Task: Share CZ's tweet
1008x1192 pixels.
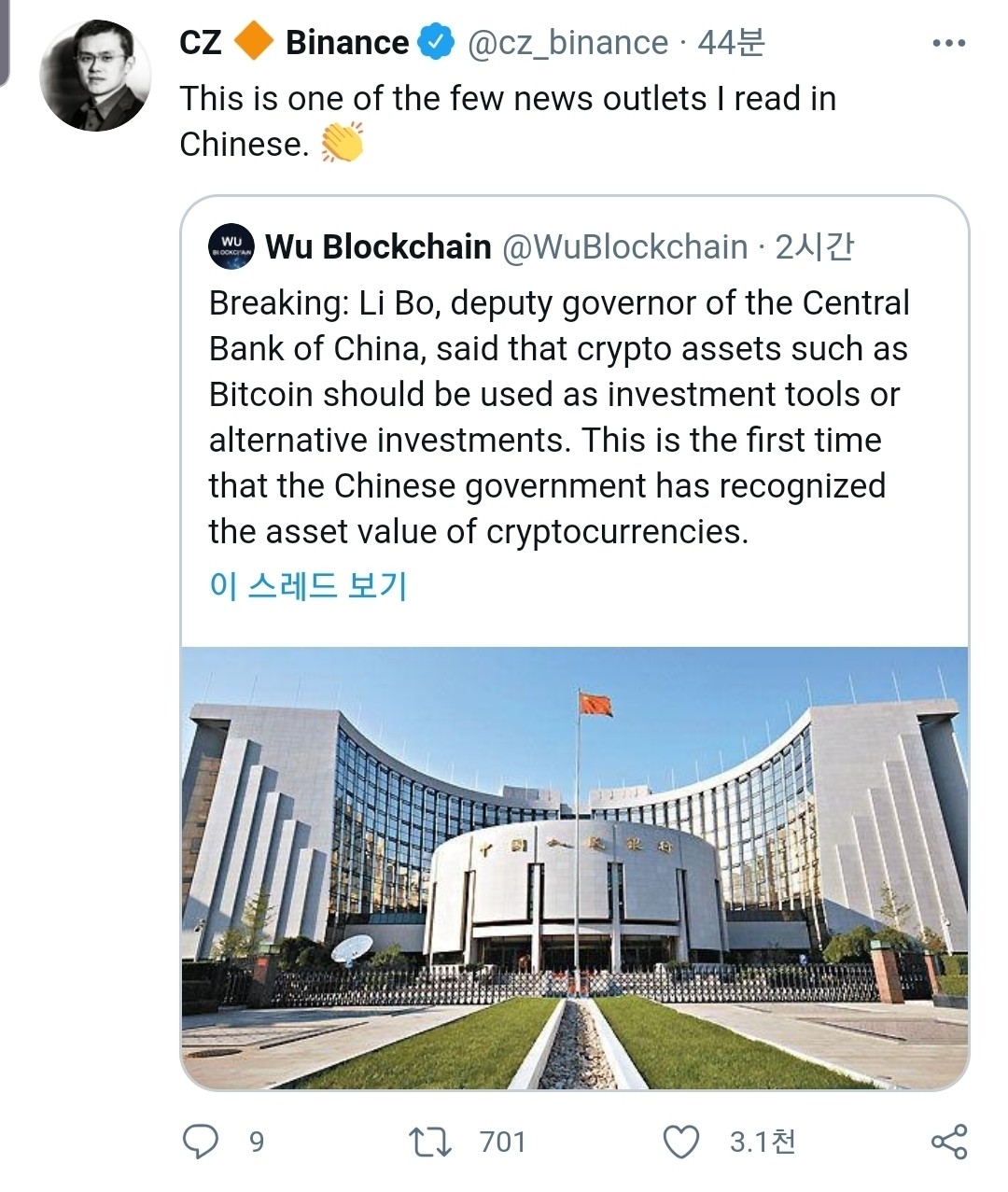Action: [948, 1141]
